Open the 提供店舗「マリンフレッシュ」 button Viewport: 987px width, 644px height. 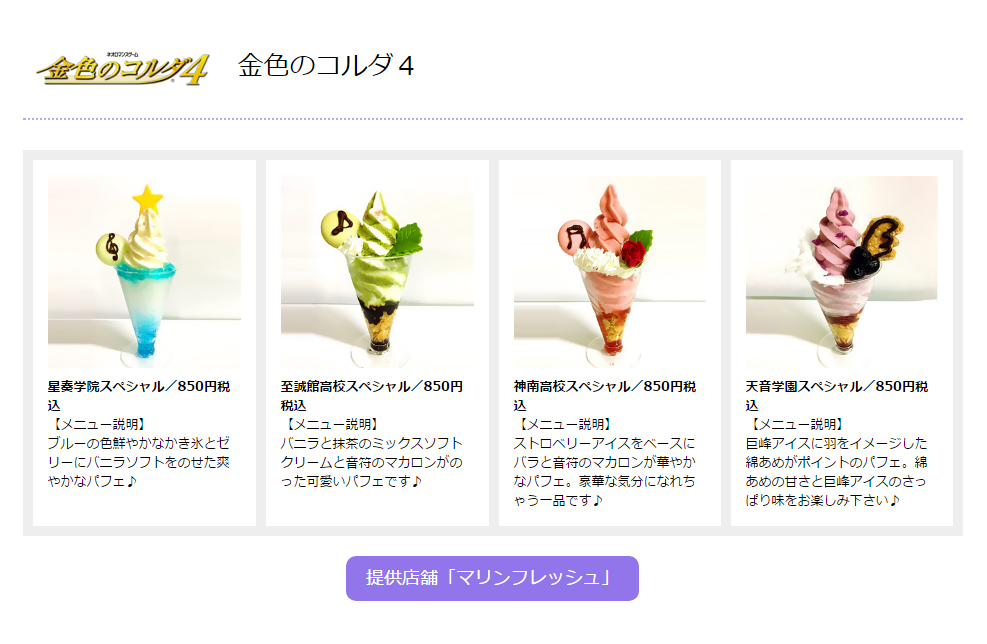click(x=492, y=578)
